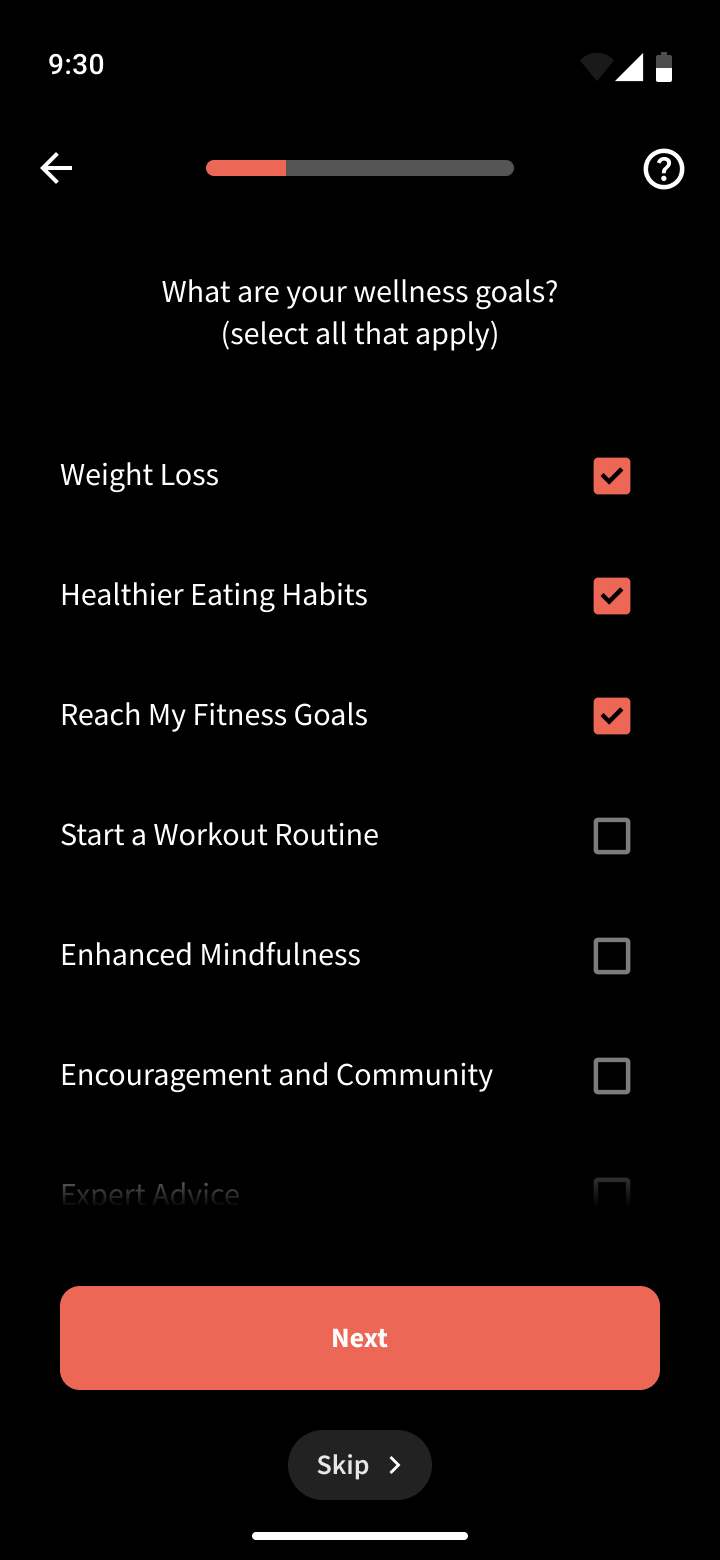Select Start a Workout Routine
Screen dimensions: 720x1560
click(611, 836)
